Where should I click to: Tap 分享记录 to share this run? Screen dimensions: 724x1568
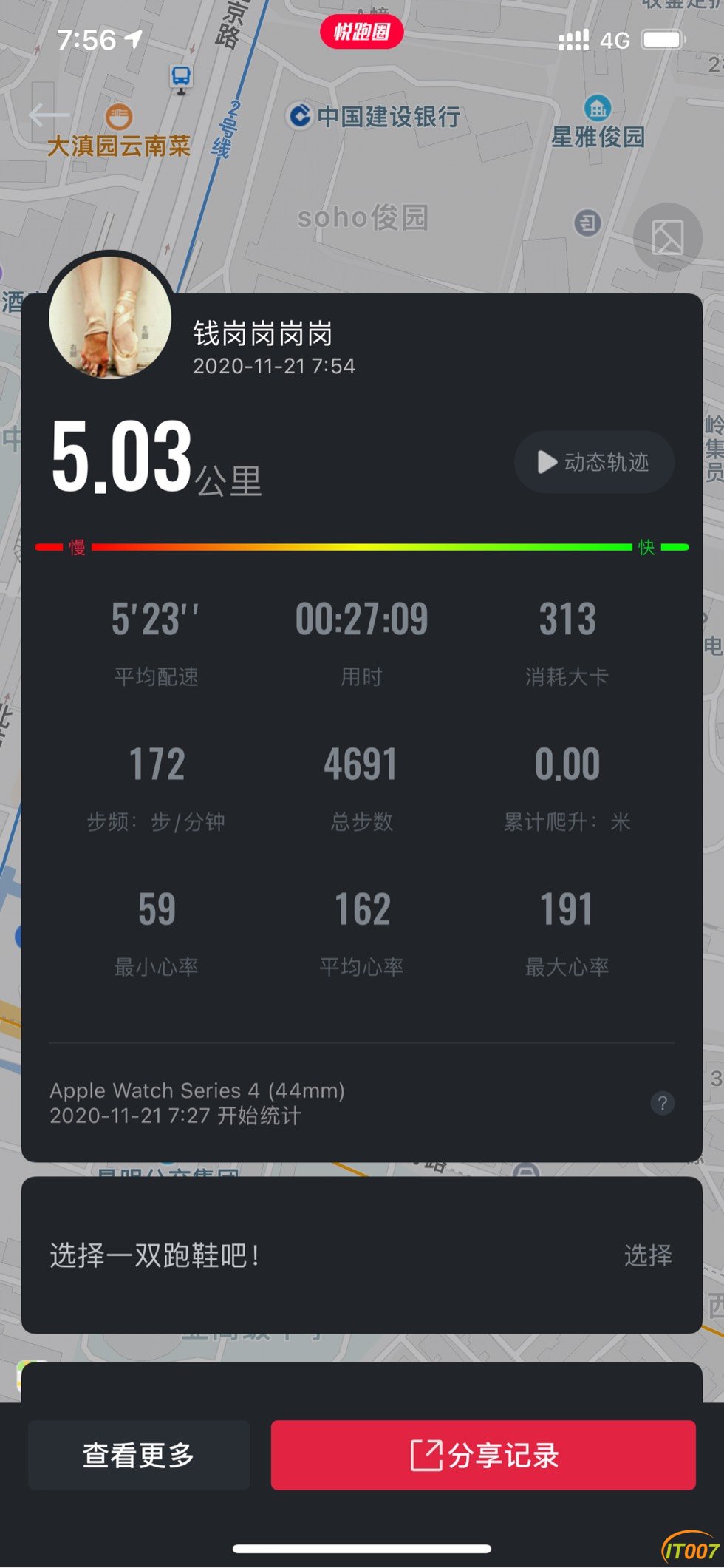483,1455
